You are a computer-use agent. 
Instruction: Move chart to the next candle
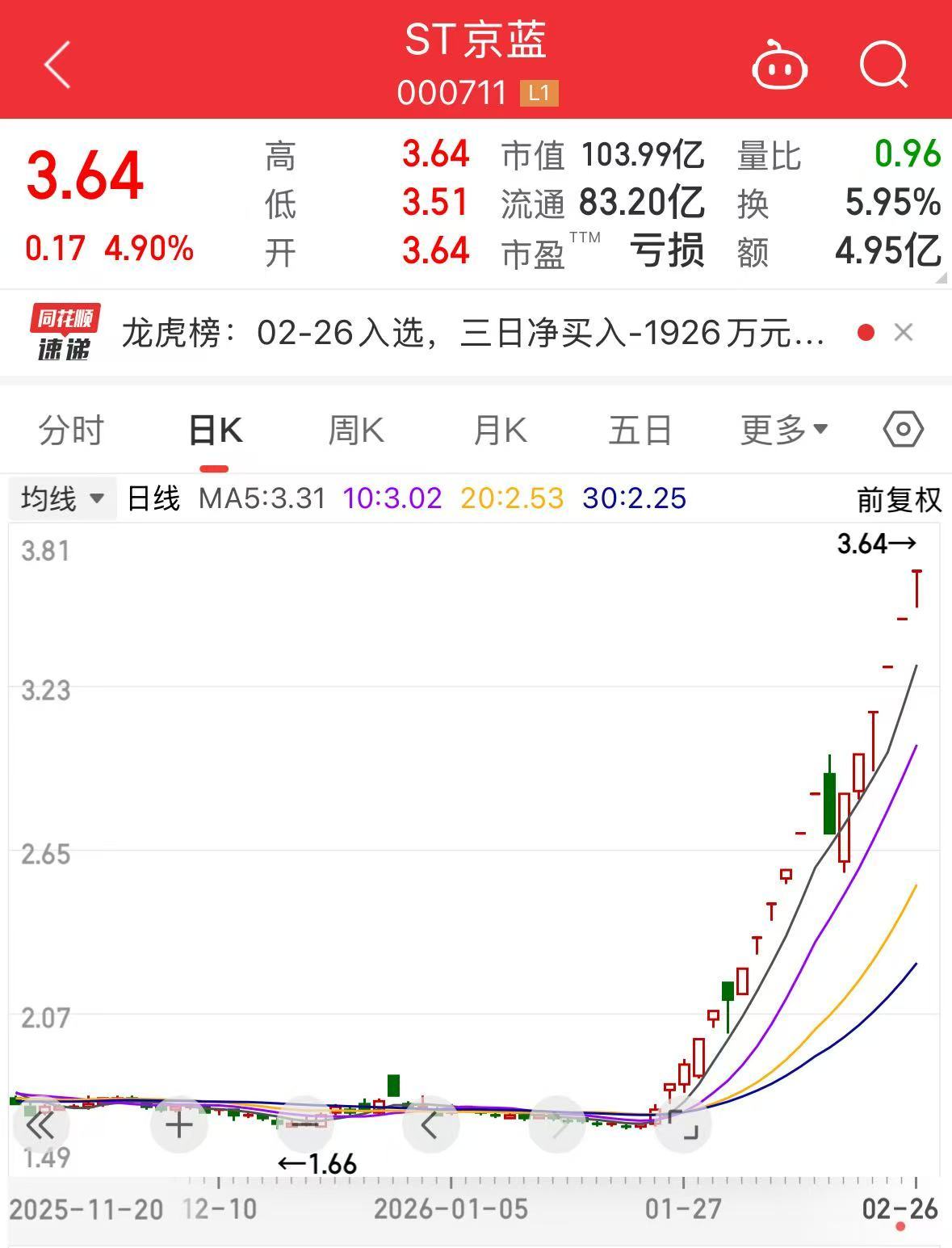pyautogui.click(x=557, y=1124)
